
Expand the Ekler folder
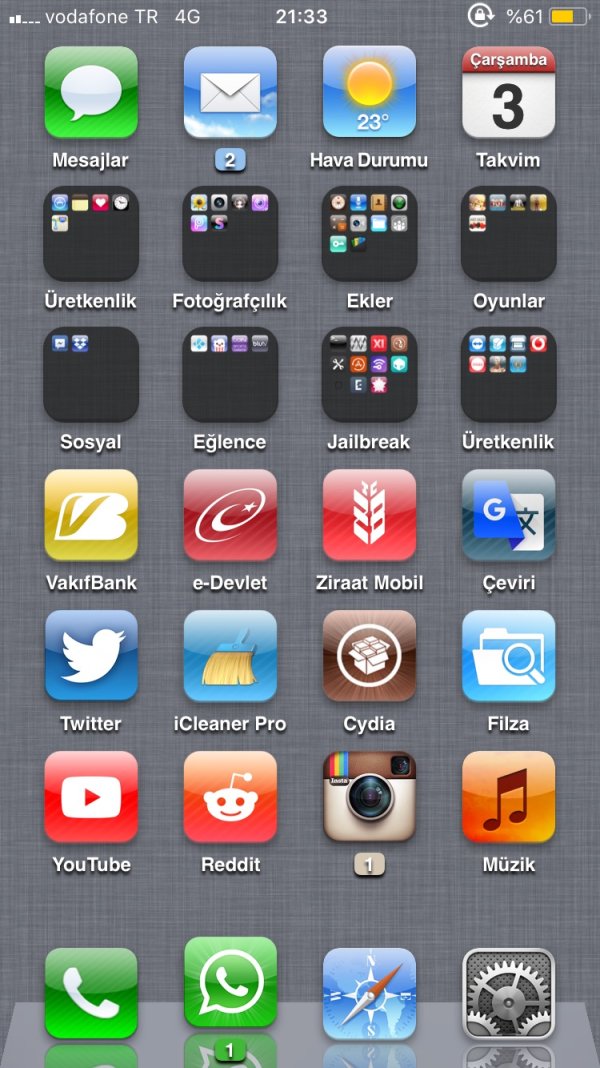(x=369, y=233)
